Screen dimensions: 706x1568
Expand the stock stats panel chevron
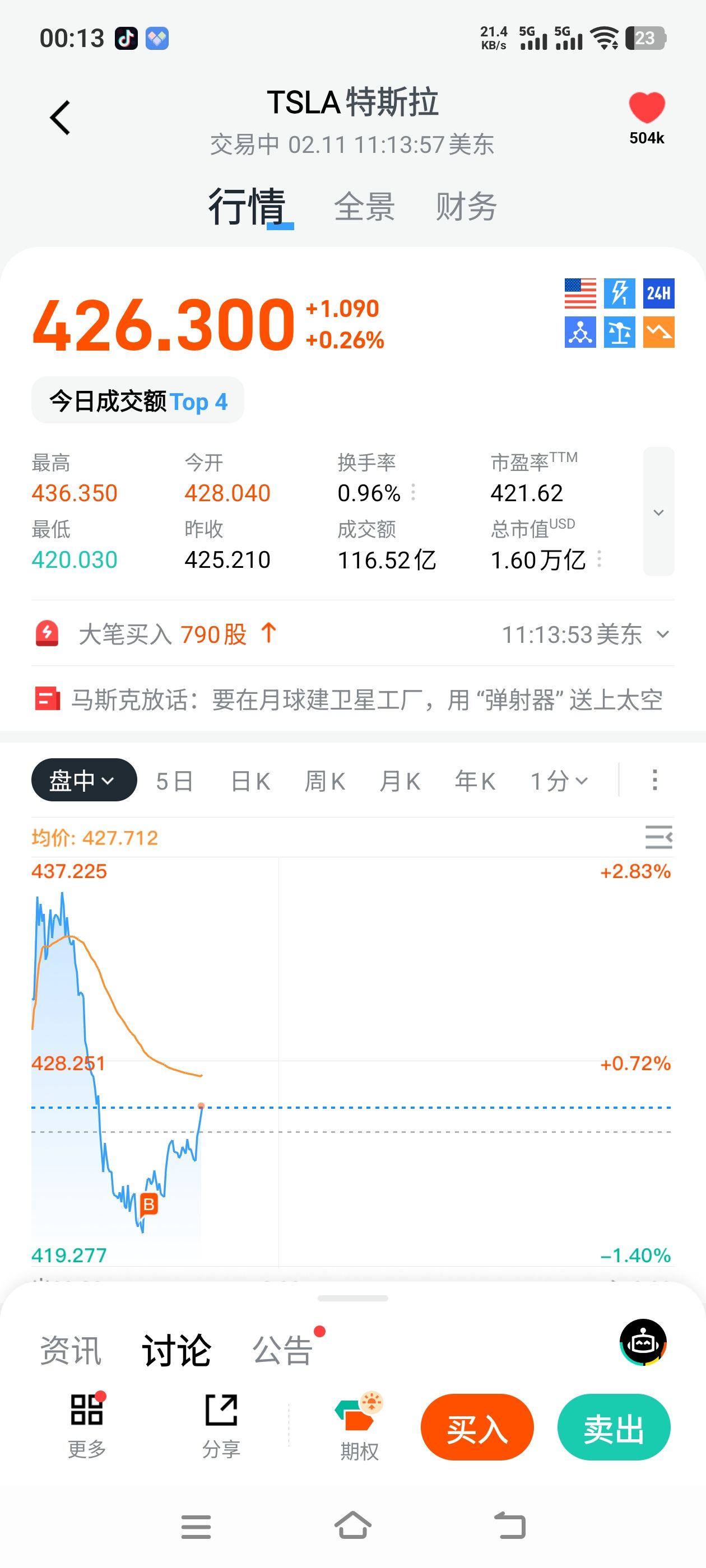pyautogui.click(x=658, y=512)
